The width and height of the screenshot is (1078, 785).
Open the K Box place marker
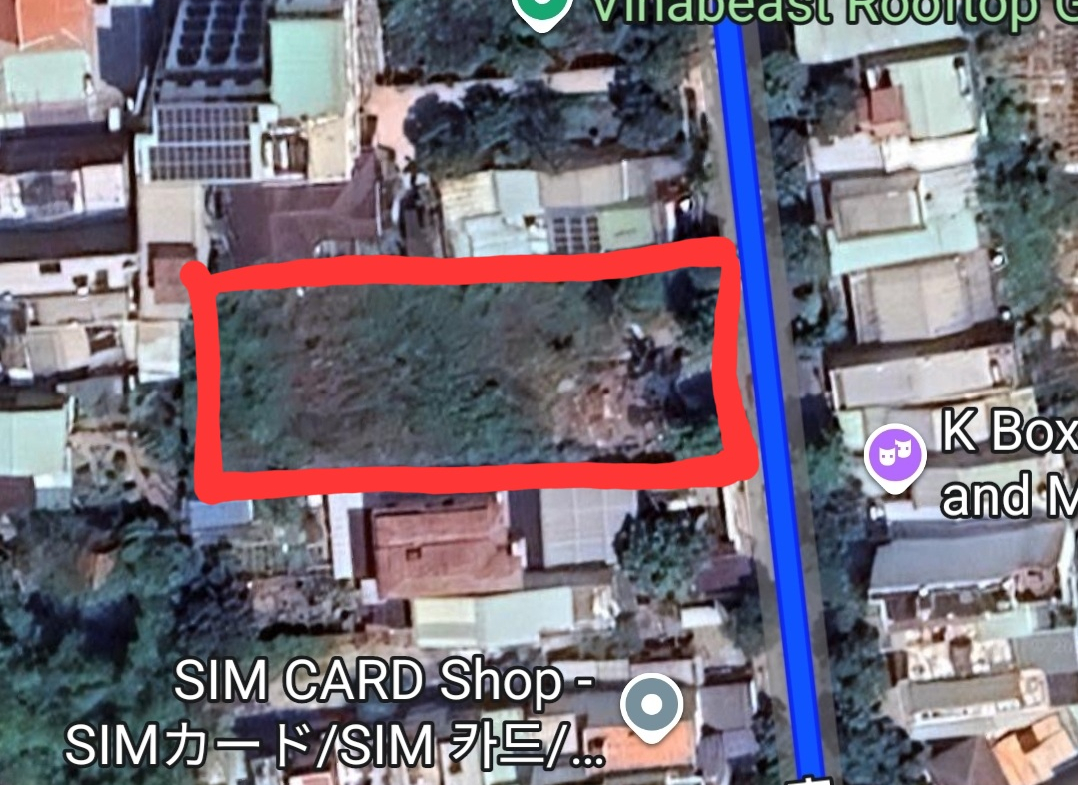point(895,456)
